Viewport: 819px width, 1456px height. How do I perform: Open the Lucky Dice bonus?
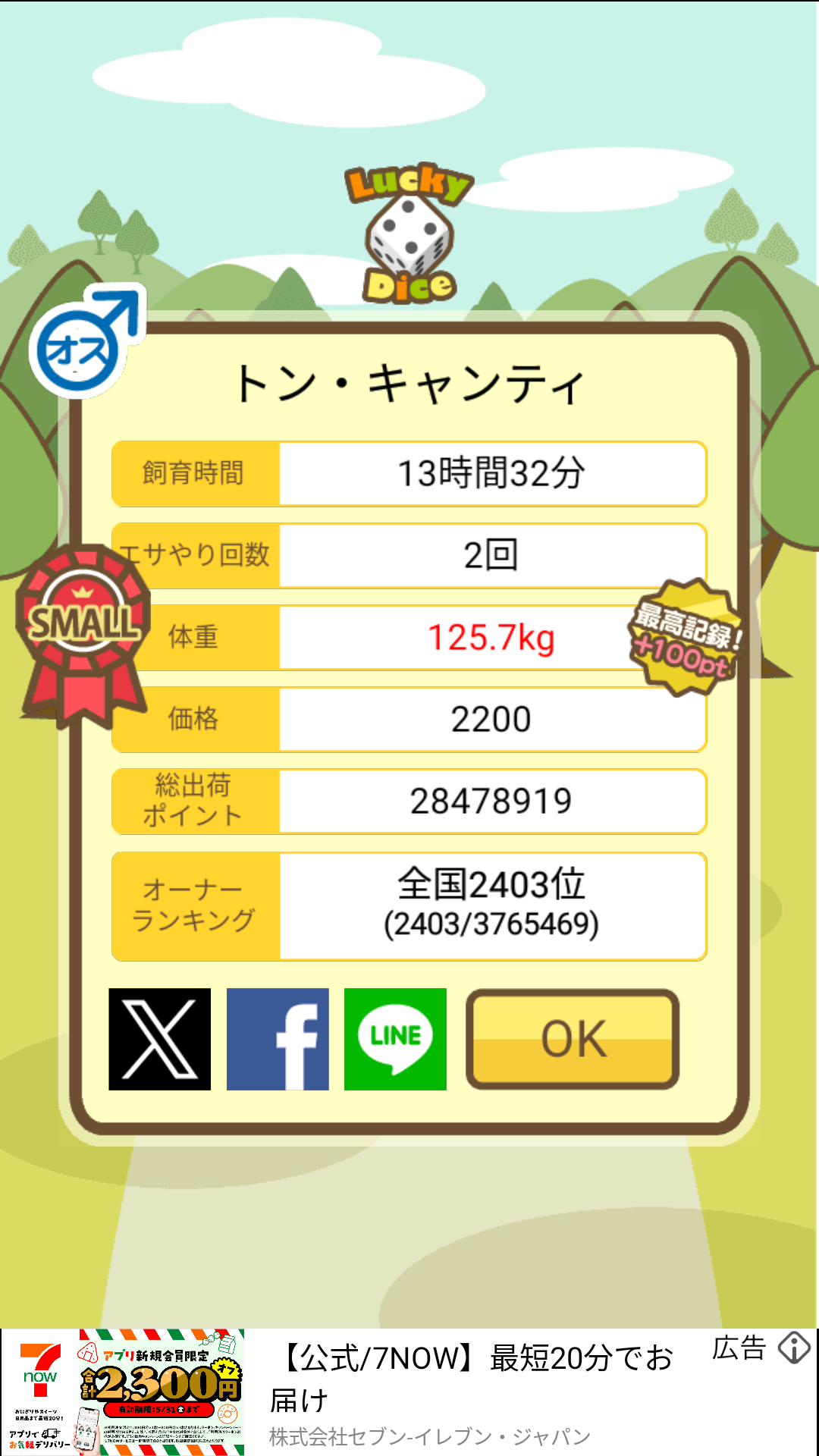(x=409, y=233)
